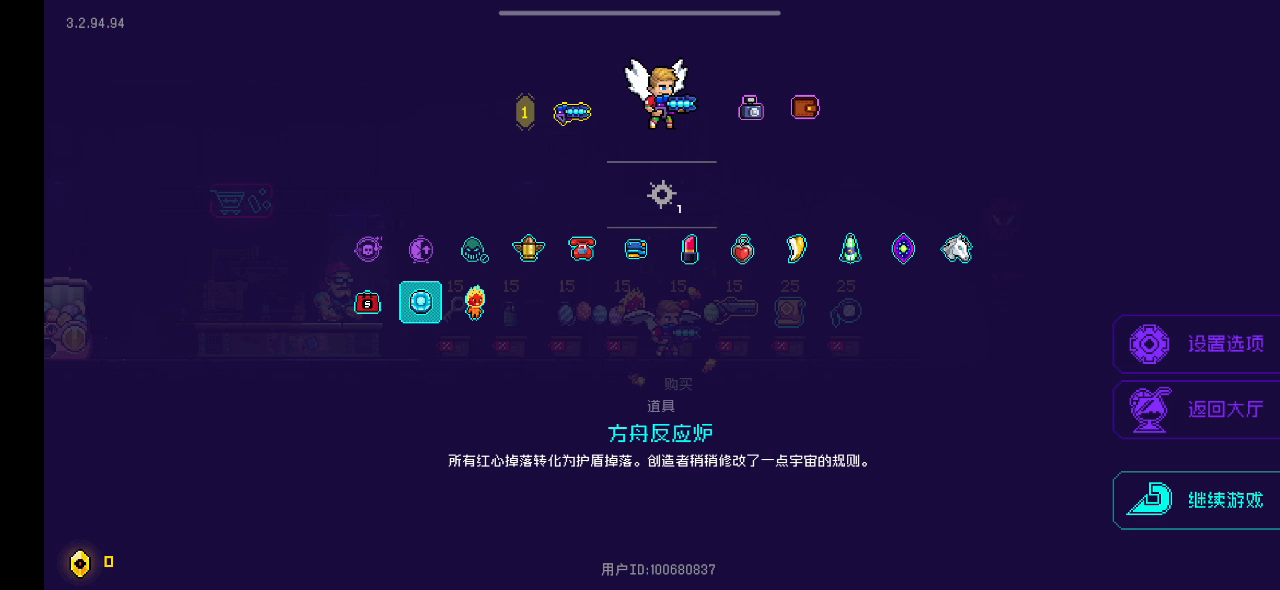Select the brown wallet item
The height and width of the screenshot is (590, 1280).
805,107
